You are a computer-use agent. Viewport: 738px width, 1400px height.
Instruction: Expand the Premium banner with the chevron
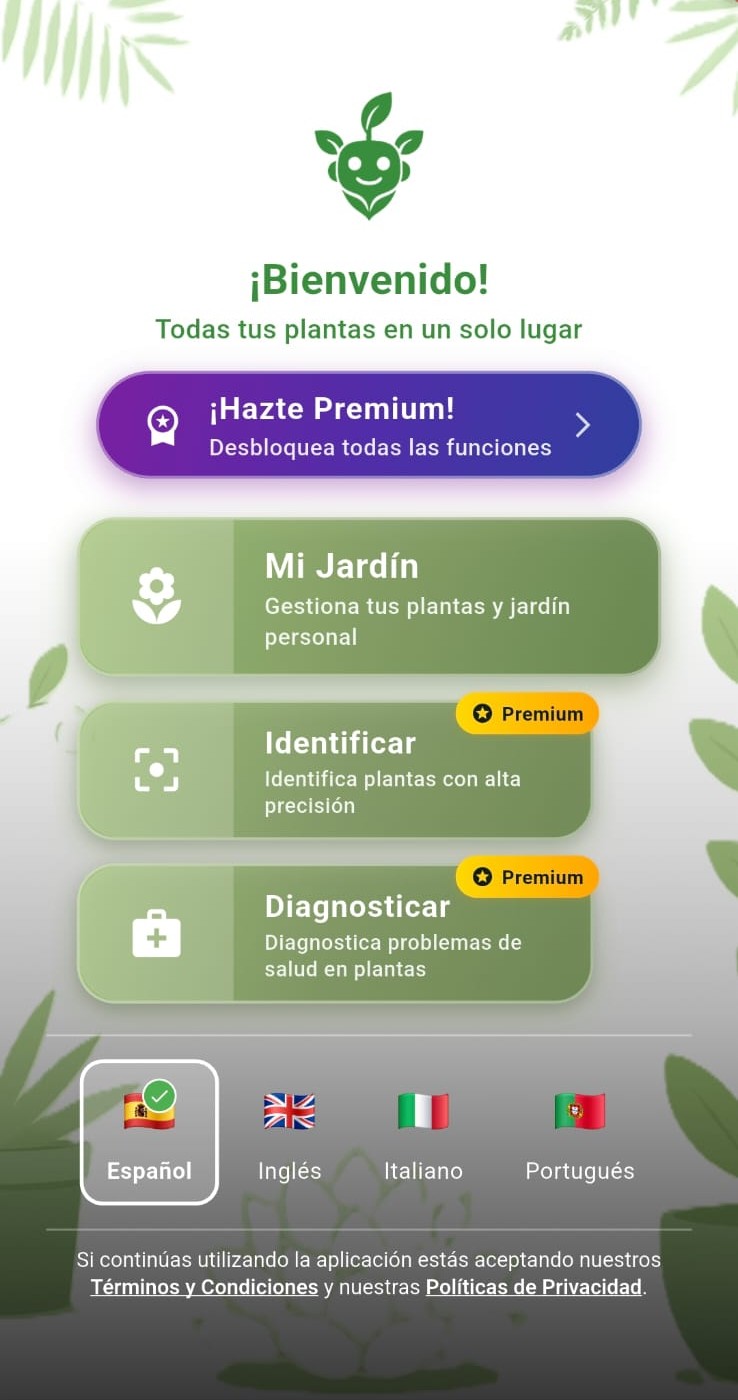coord(583,424)
